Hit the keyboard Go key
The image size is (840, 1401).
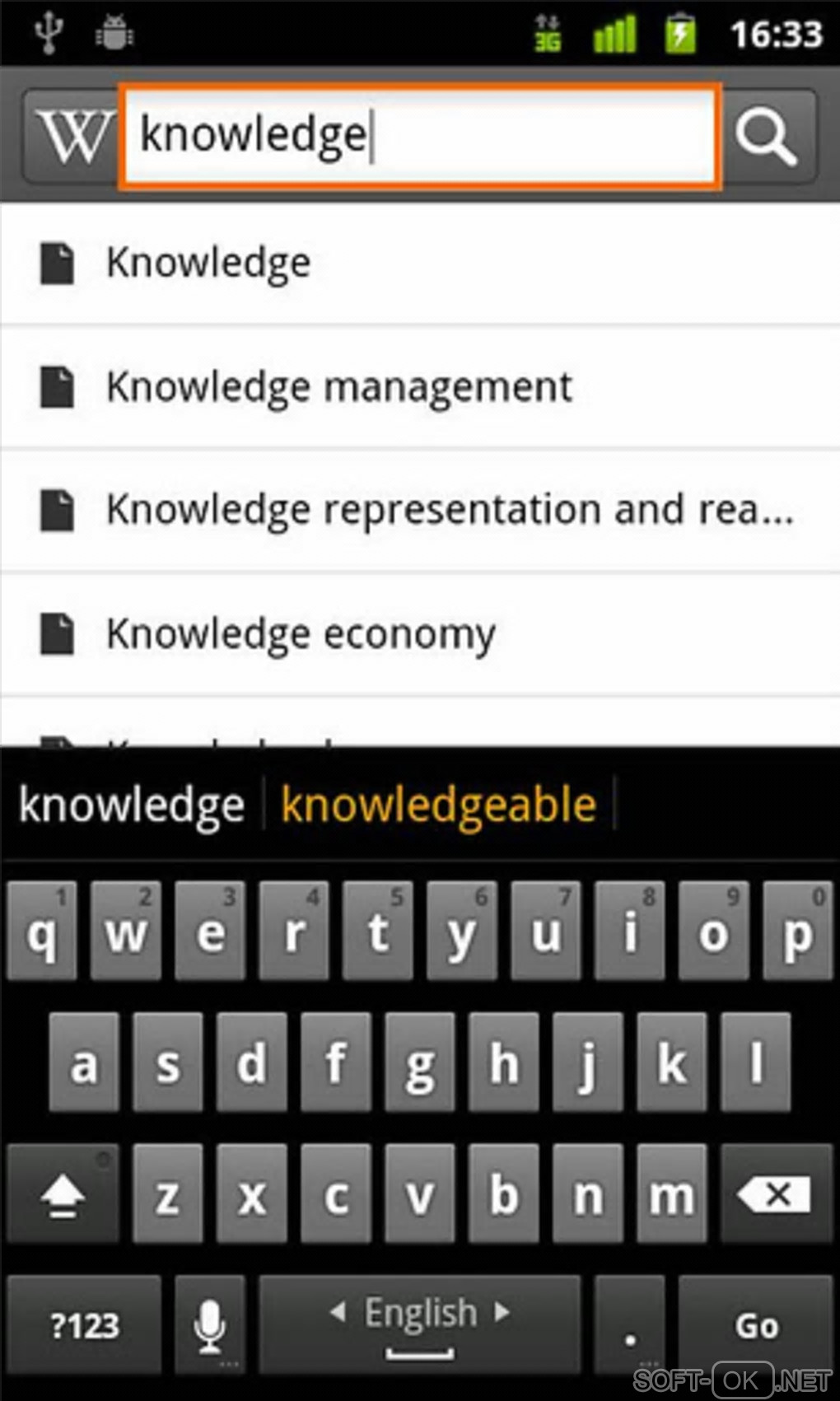click(756, 1324)
